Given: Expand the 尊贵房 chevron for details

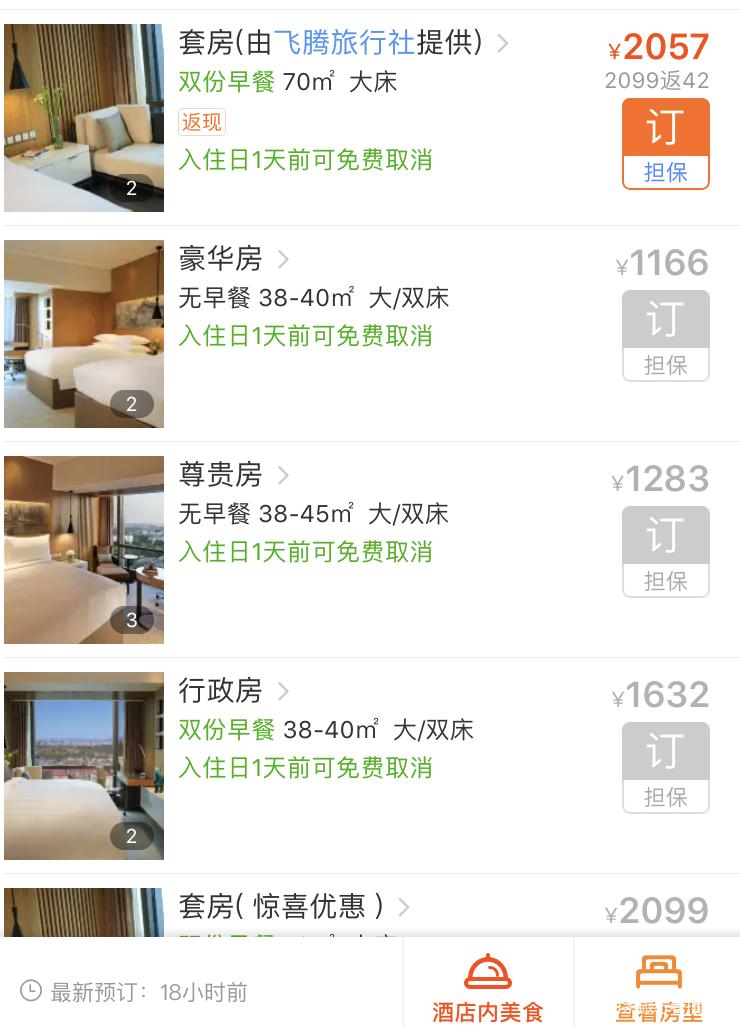Looking at the screenshot, I should (x=282, y=476).
